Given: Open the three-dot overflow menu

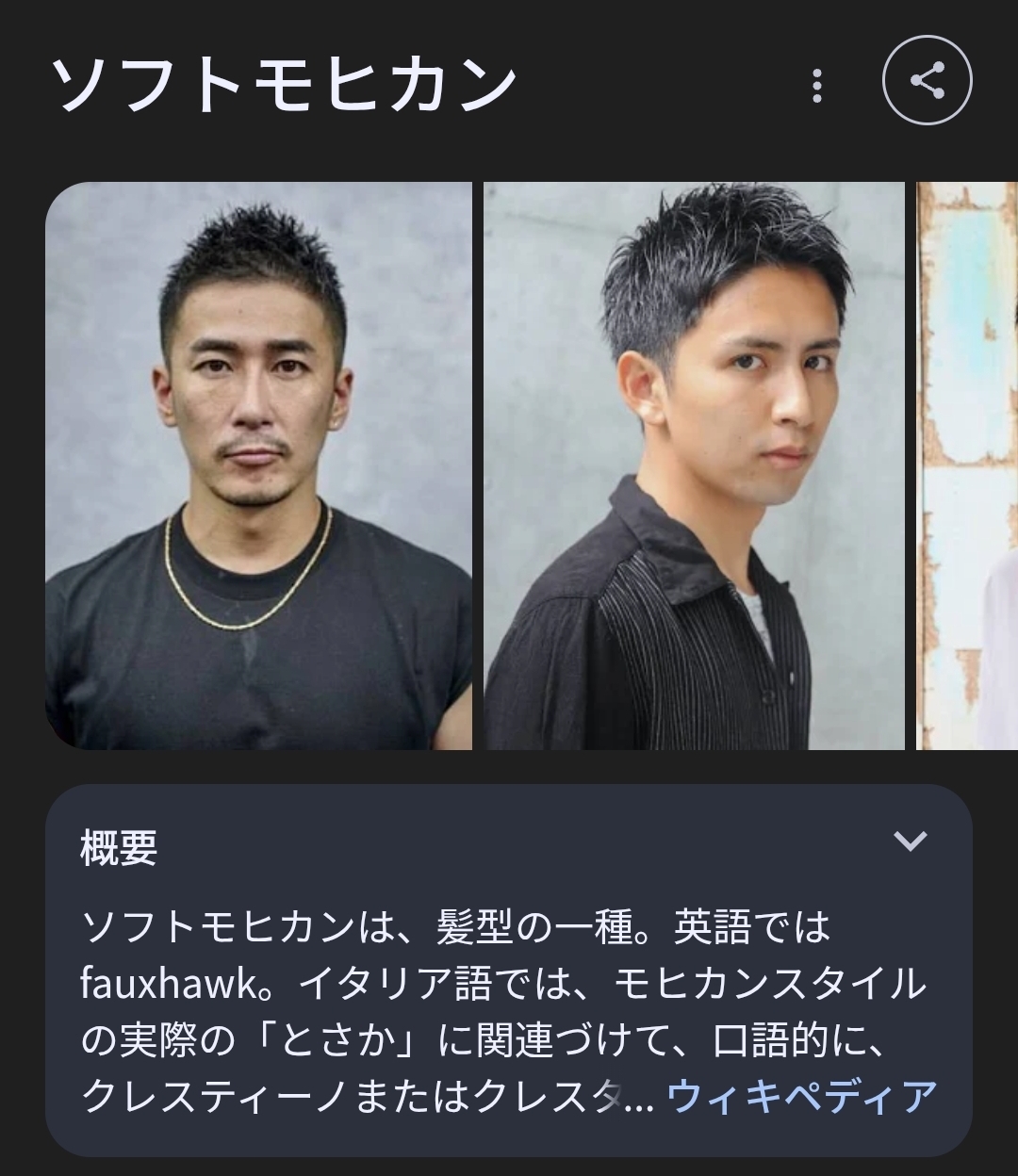Looking at the screenshot, I should tap(817, 86).
